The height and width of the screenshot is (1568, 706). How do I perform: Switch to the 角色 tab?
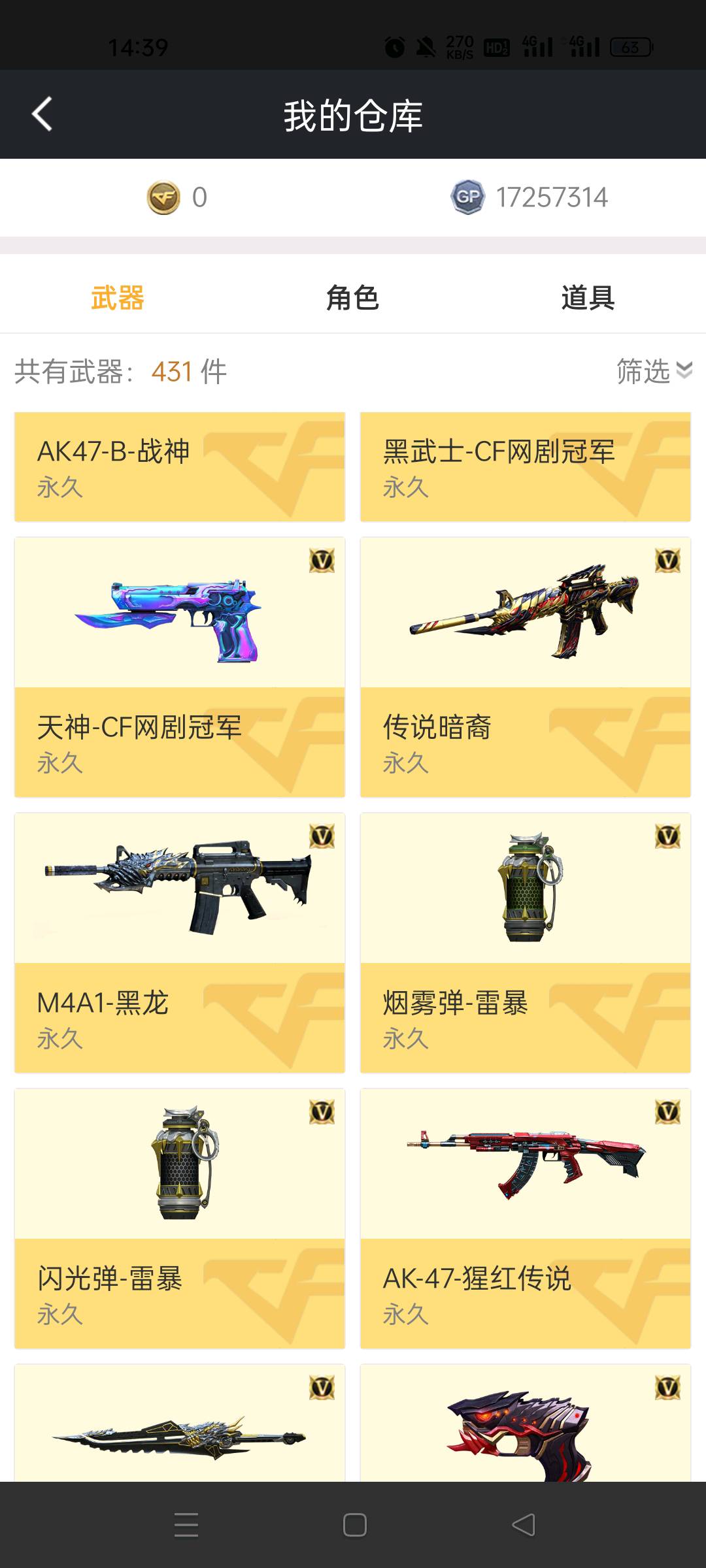[352, 298]
